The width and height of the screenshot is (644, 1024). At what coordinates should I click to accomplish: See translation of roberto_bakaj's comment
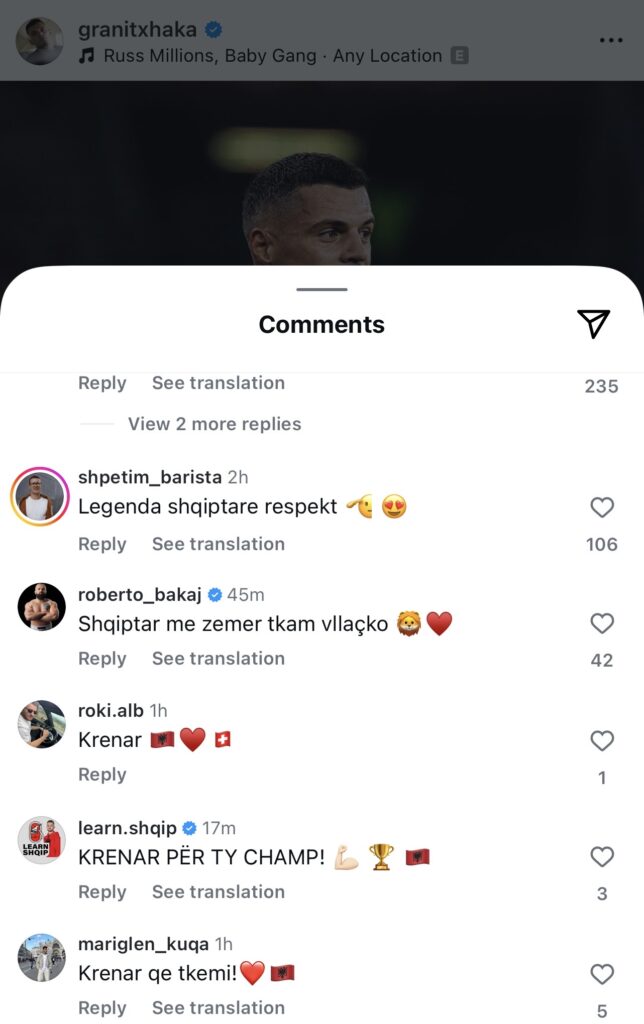coord(218,658)
